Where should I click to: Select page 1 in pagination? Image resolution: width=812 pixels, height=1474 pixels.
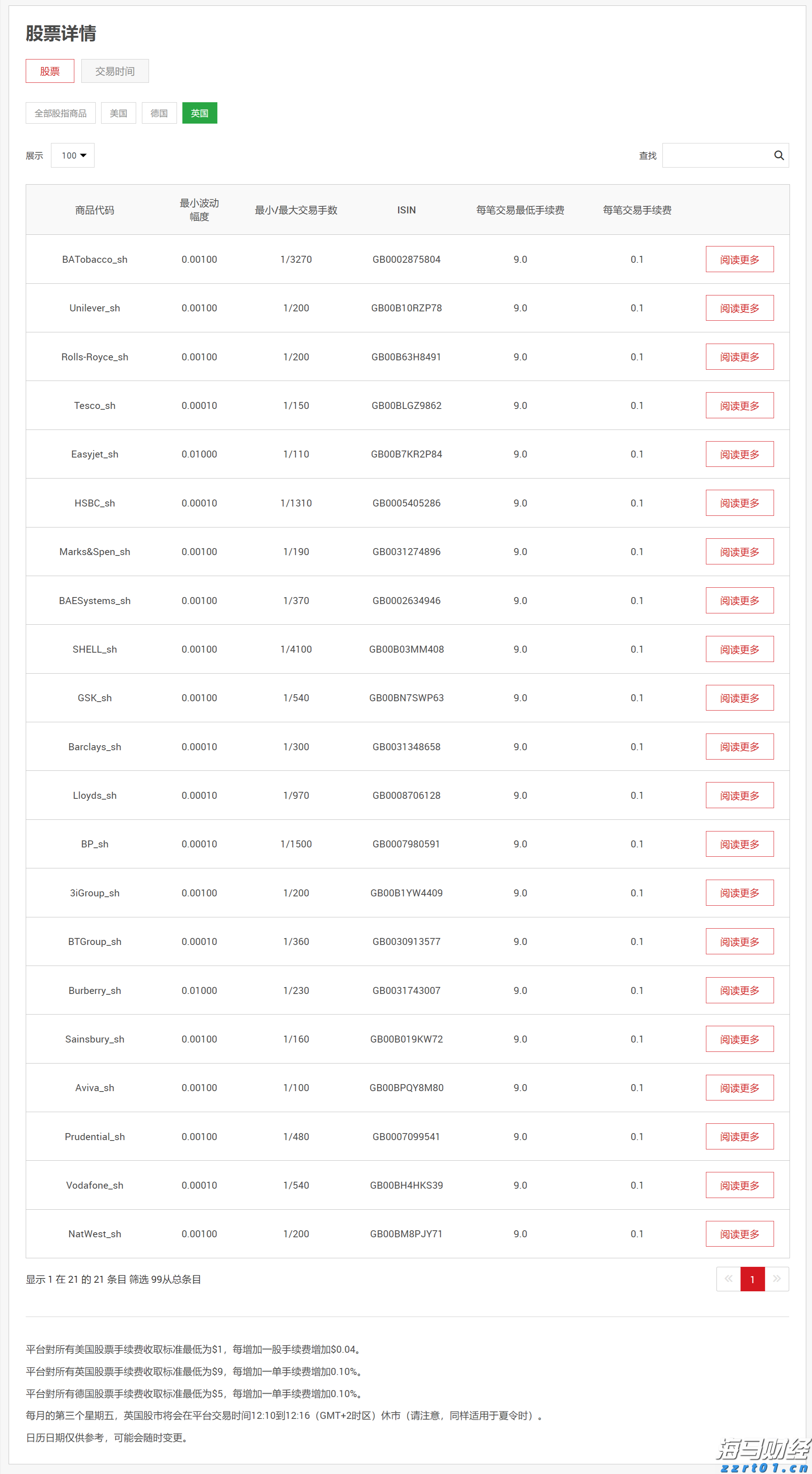point(753,1278)
